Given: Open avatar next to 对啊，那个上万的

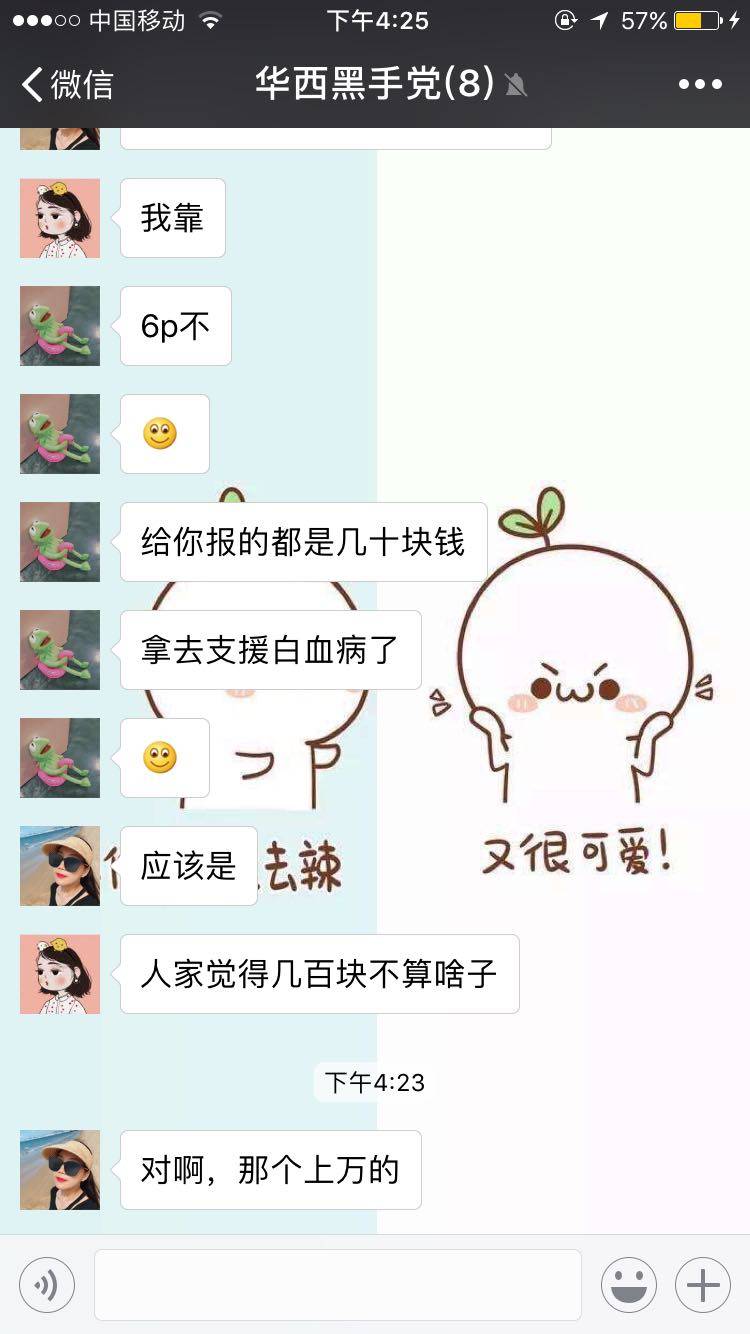Looking at the screenshot, I should [x=60, y=1170].
